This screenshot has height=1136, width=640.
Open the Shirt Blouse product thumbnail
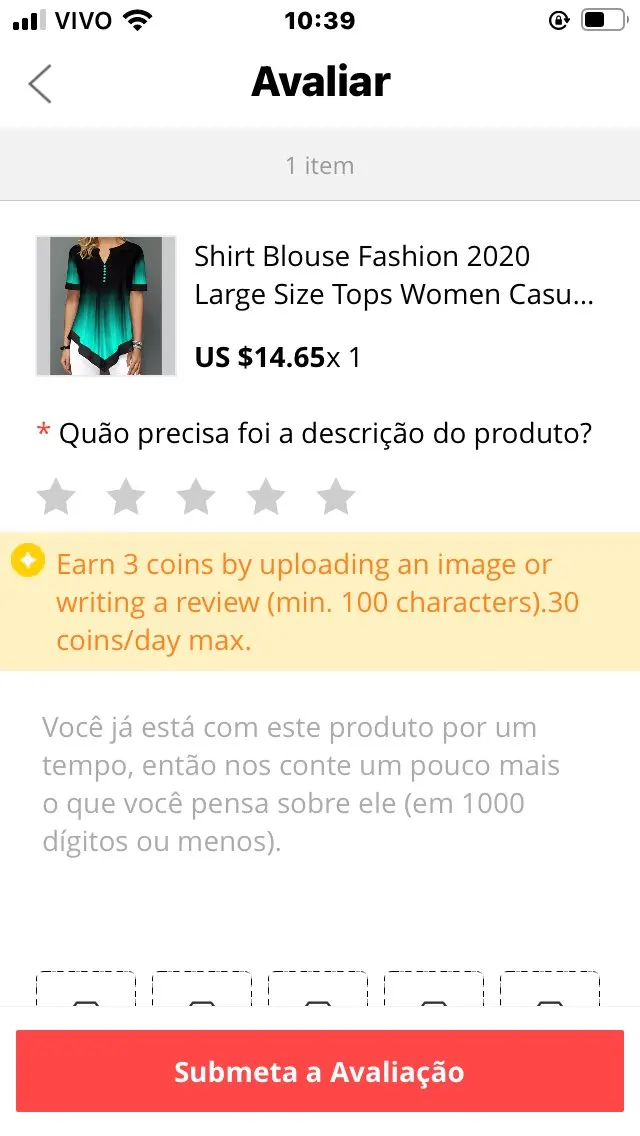(106, 306)
